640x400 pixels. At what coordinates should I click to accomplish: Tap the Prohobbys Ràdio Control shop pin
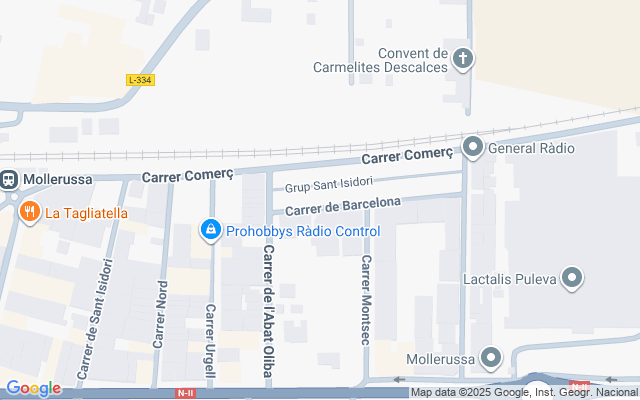[211, 230]
